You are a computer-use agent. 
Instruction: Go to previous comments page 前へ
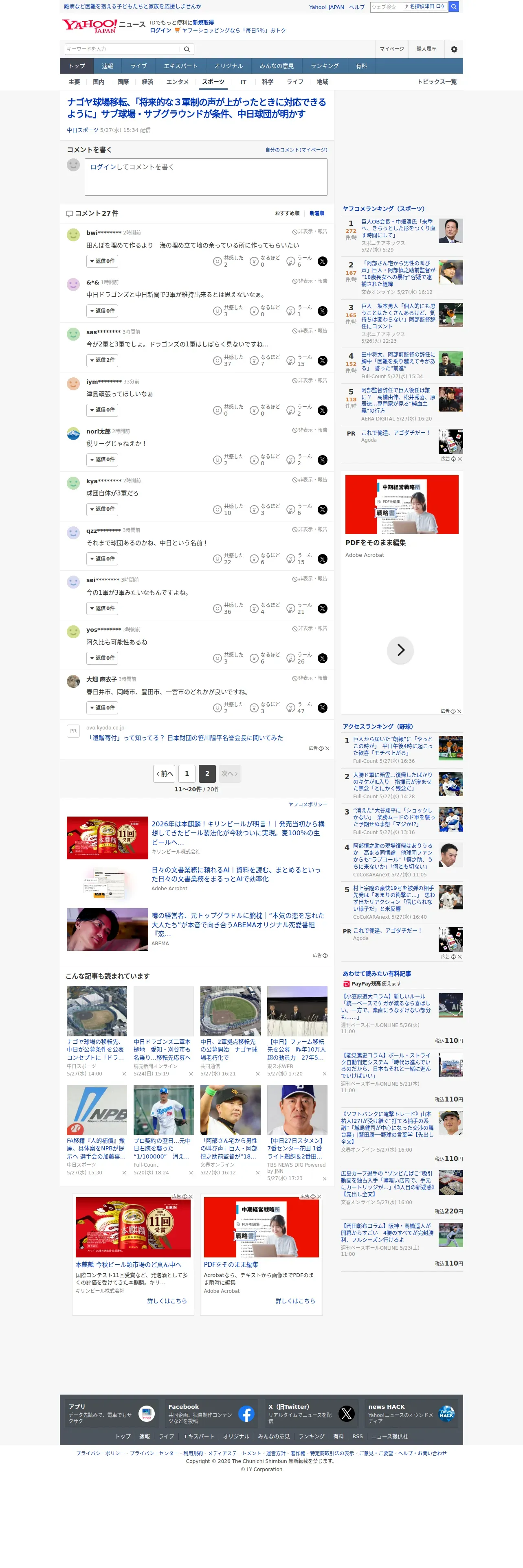coord(165,774)
